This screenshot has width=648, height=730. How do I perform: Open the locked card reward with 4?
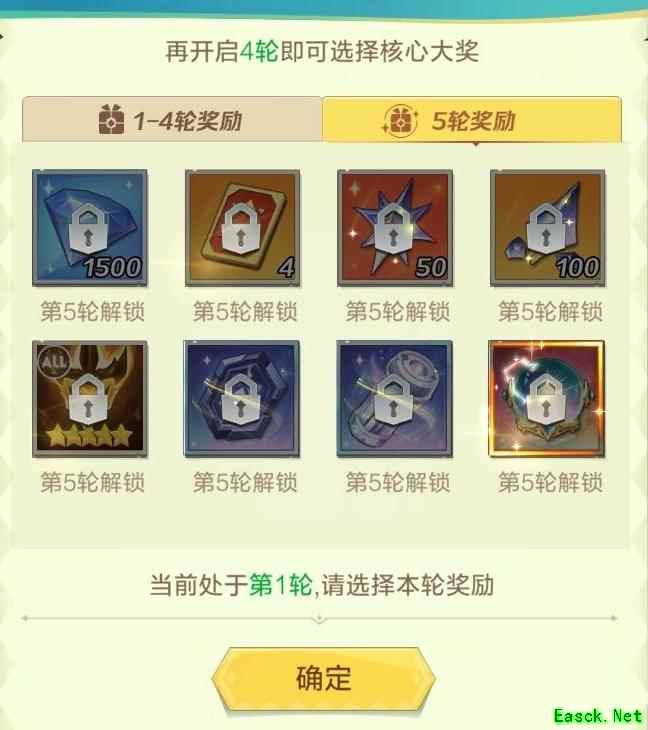(243, 227)
